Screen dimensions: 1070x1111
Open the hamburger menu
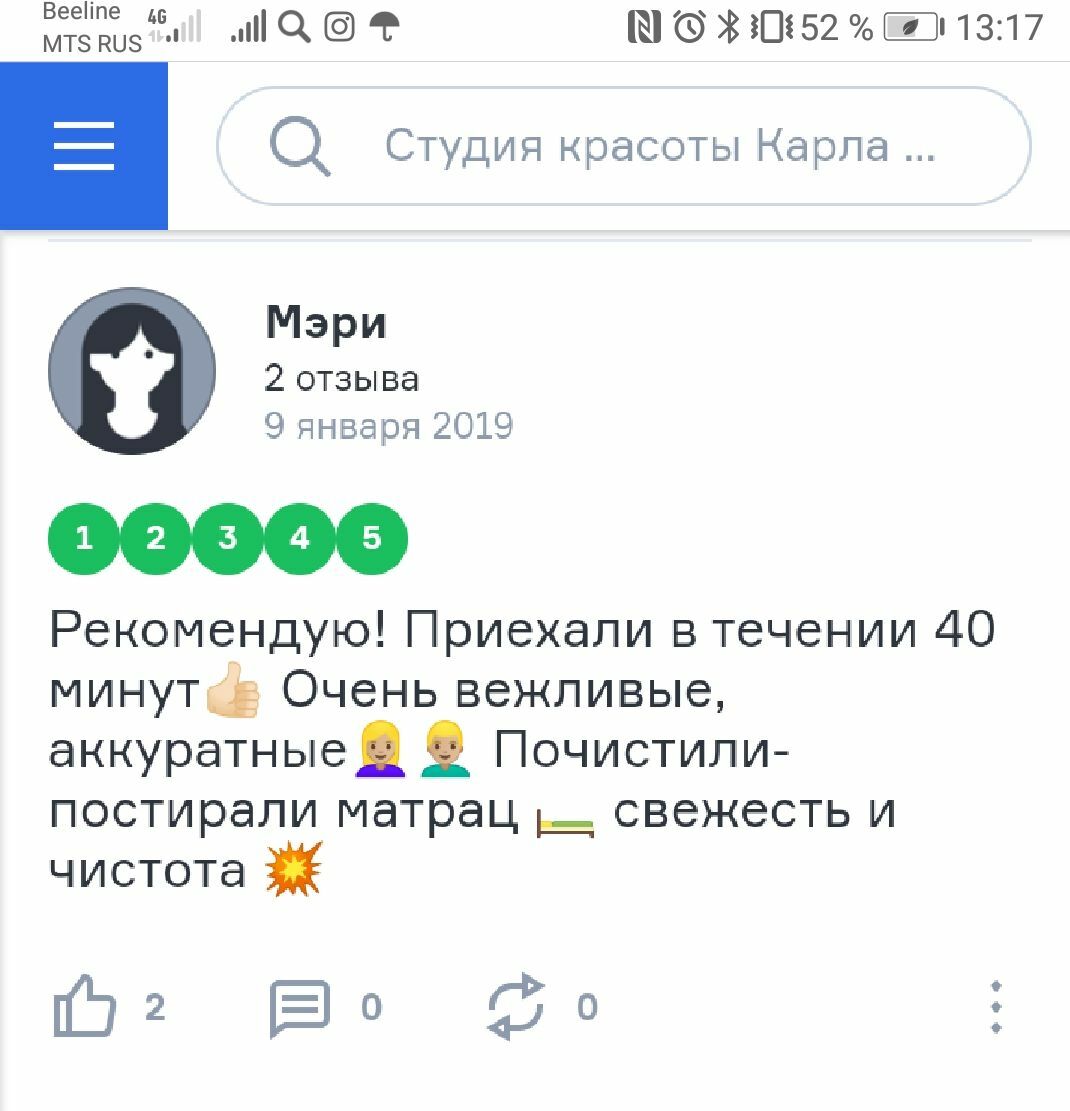click(83, 146)
